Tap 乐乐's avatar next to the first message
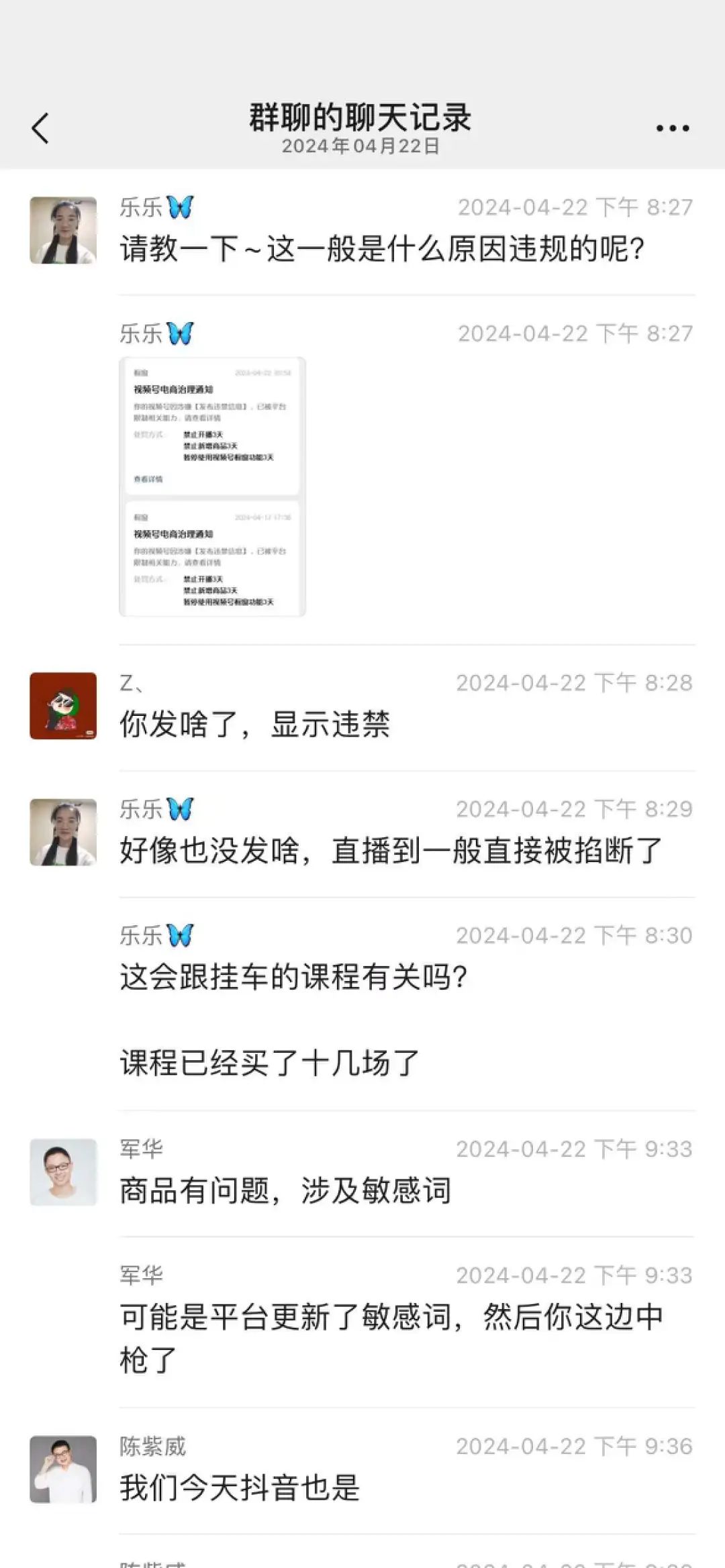Image resolution: width=725 pixels, height=1568 pixels. [x=63, y=230]
